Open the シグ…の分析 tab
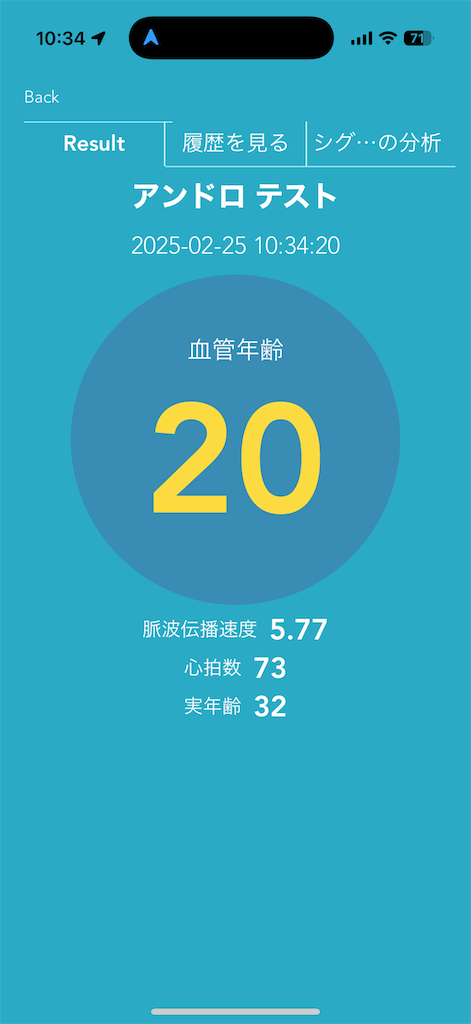The image size is (471, 1024). [x=378, y=144]
